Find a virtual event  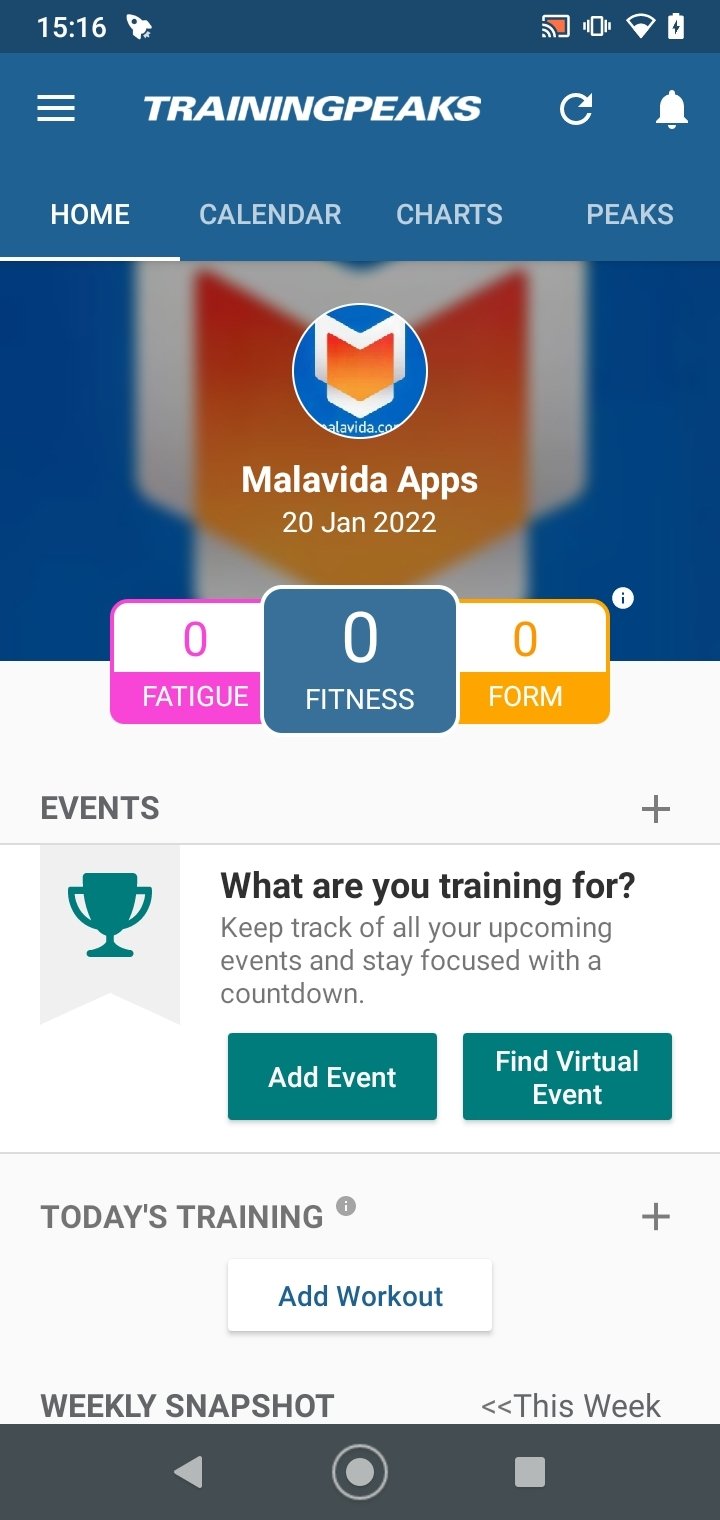[x=567, y=1077]
